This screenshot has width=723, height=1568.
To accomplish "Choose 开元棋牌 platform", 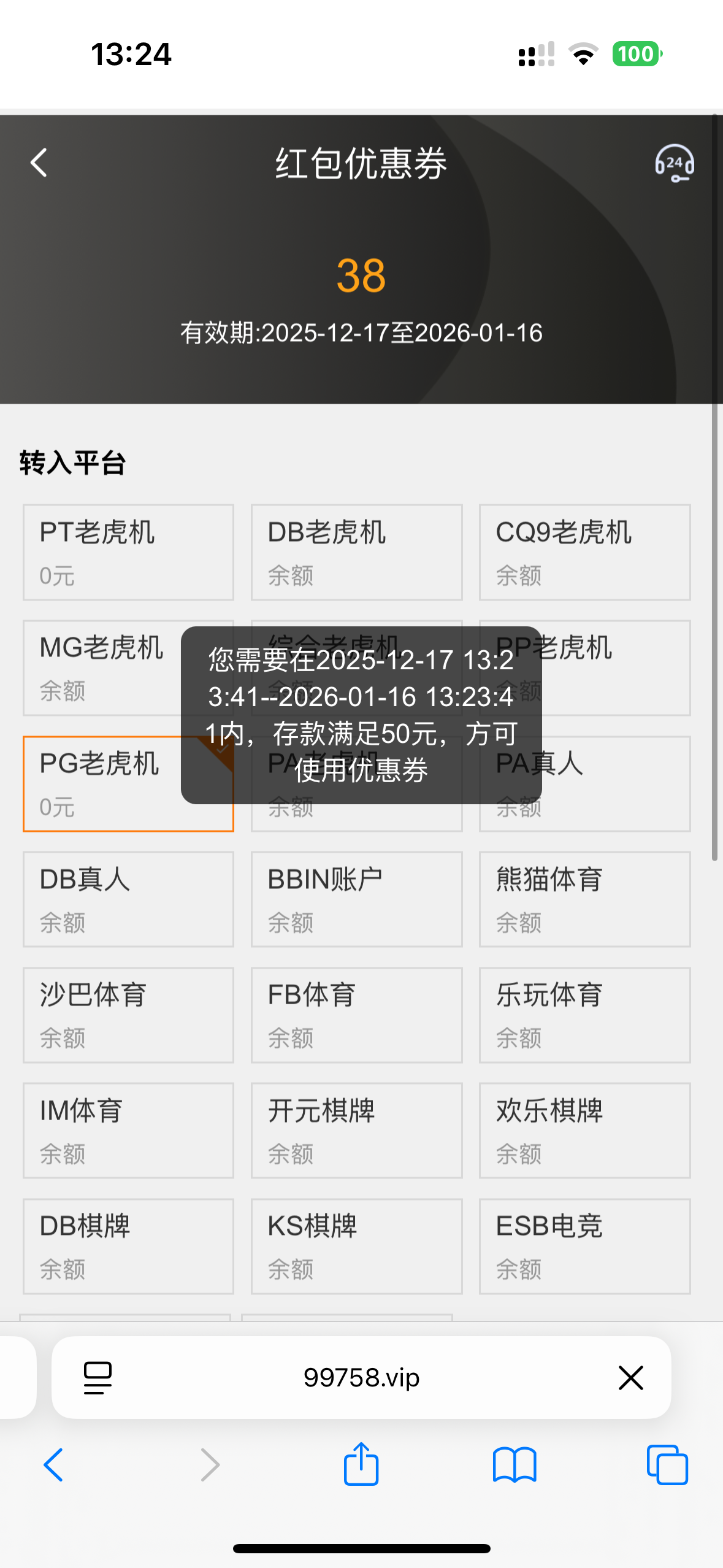I will coord(356,1130).
